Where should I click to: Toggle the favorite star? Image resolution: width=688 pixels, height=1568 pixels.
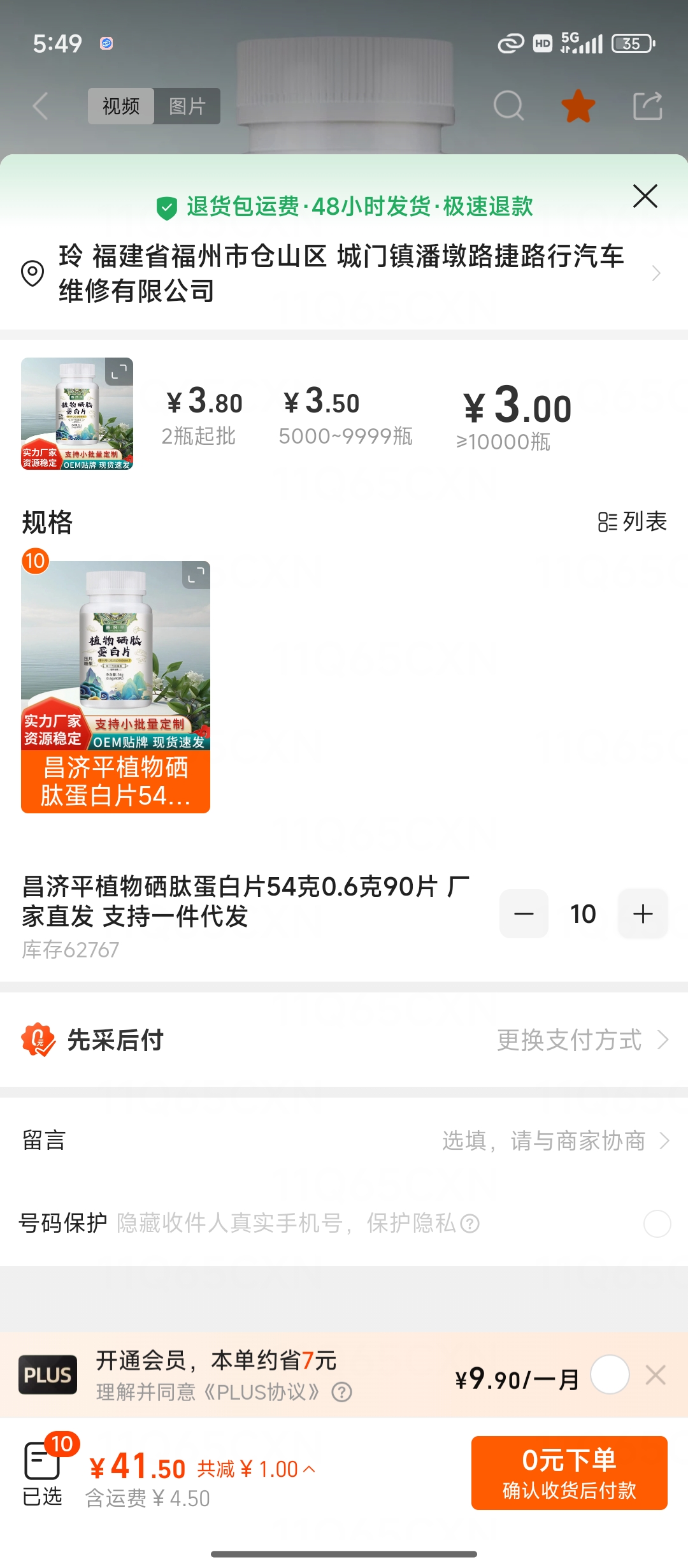point(578,106)
